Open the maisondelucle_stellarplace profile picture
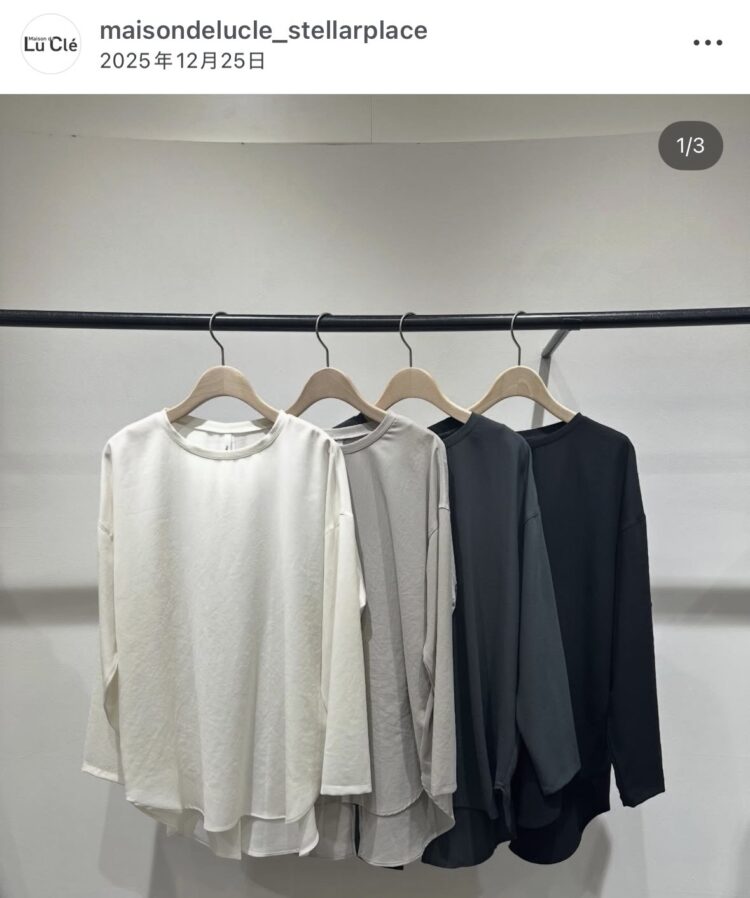The width and height of the screenshot is (750, 898). click(x=51, y=44)
